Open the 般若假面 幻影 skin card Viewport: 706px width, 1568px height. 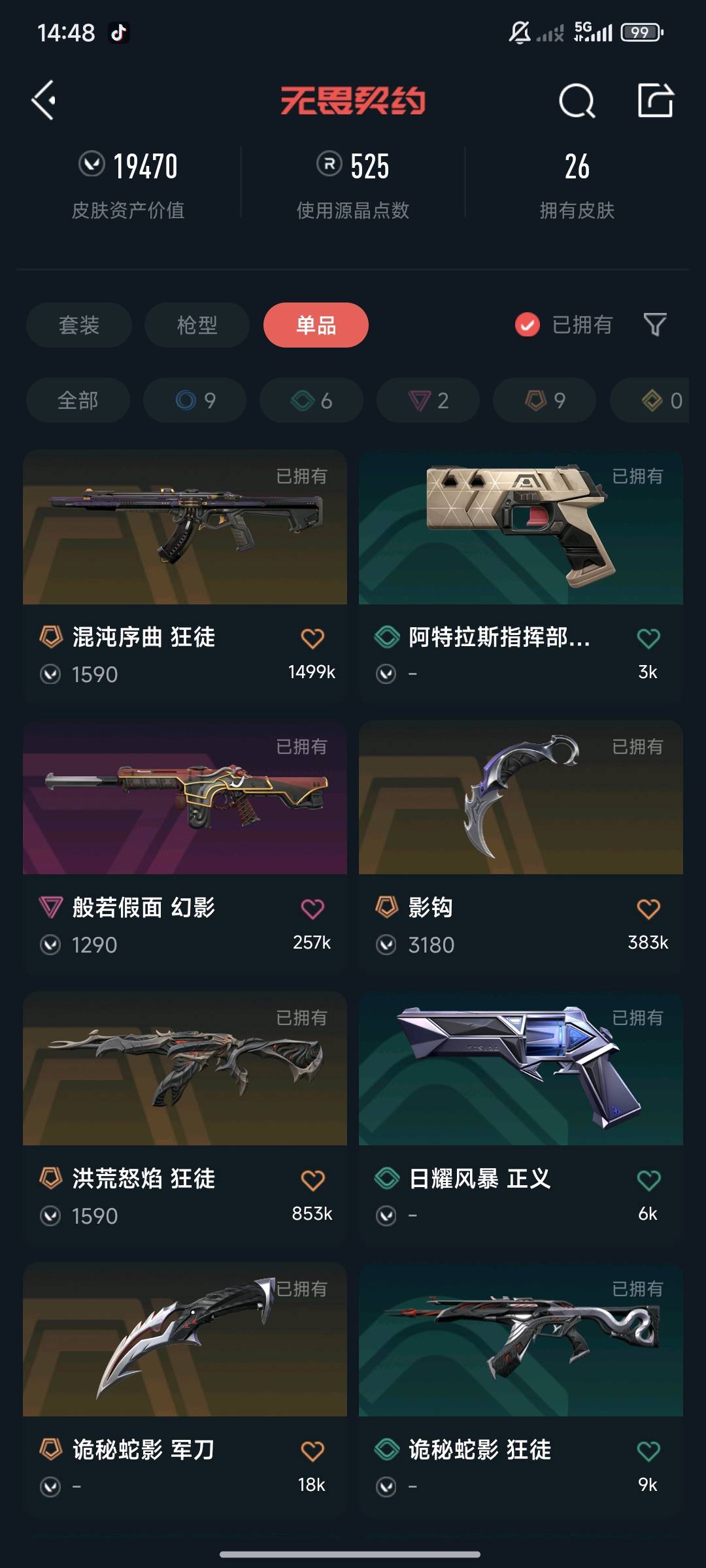185,798
